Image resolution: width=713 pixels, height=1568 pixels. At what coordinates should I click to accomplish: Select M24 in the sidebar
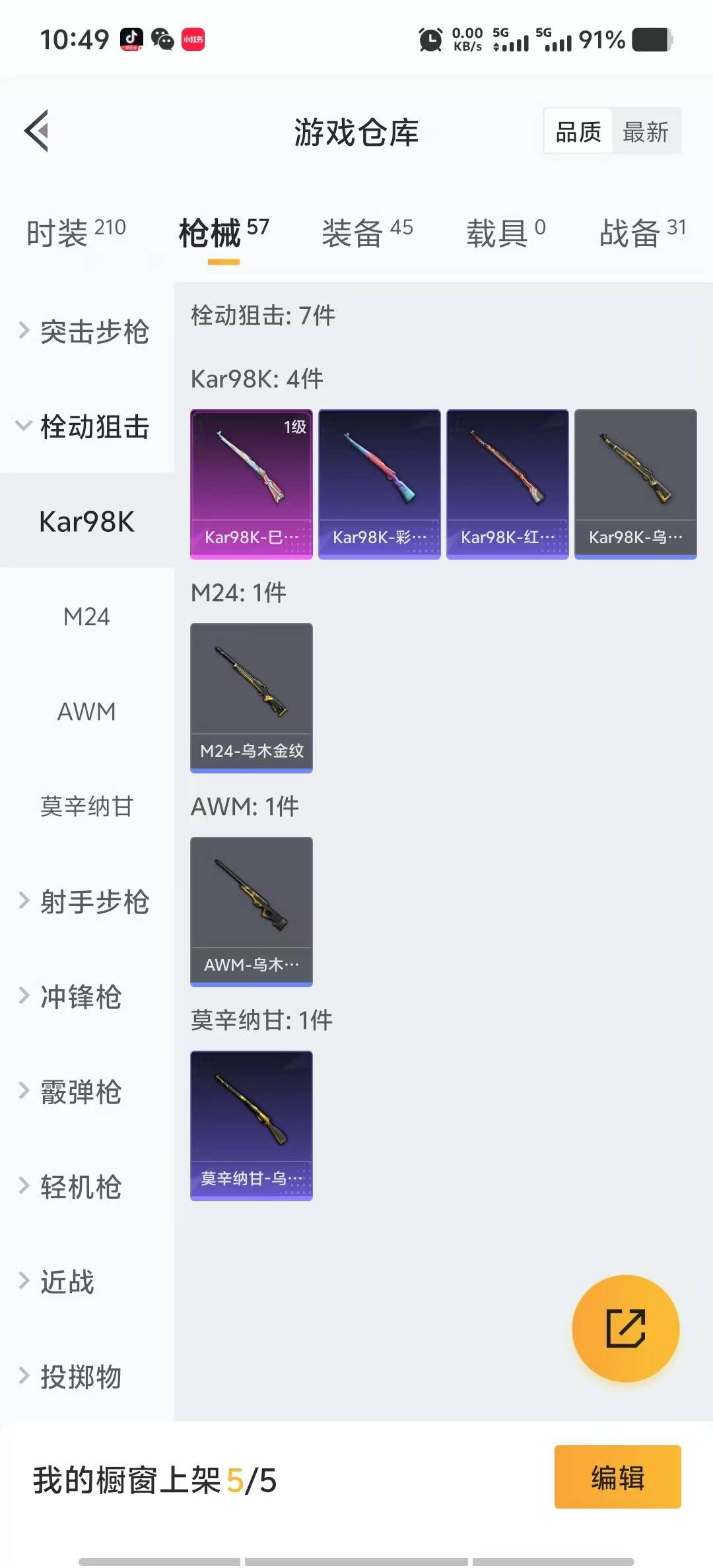click(86, 617)
